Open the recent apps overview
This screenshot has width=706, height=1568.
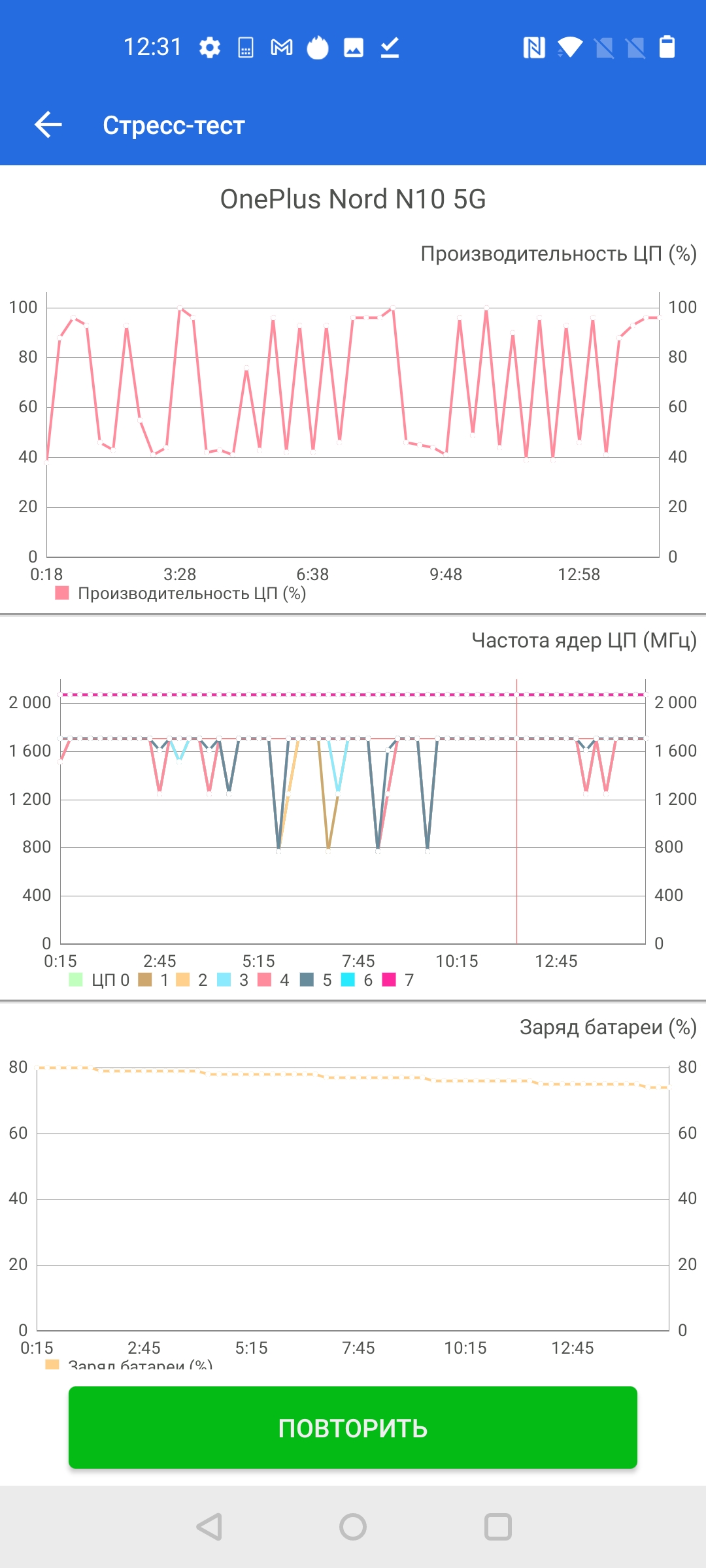pos(497,1527)
